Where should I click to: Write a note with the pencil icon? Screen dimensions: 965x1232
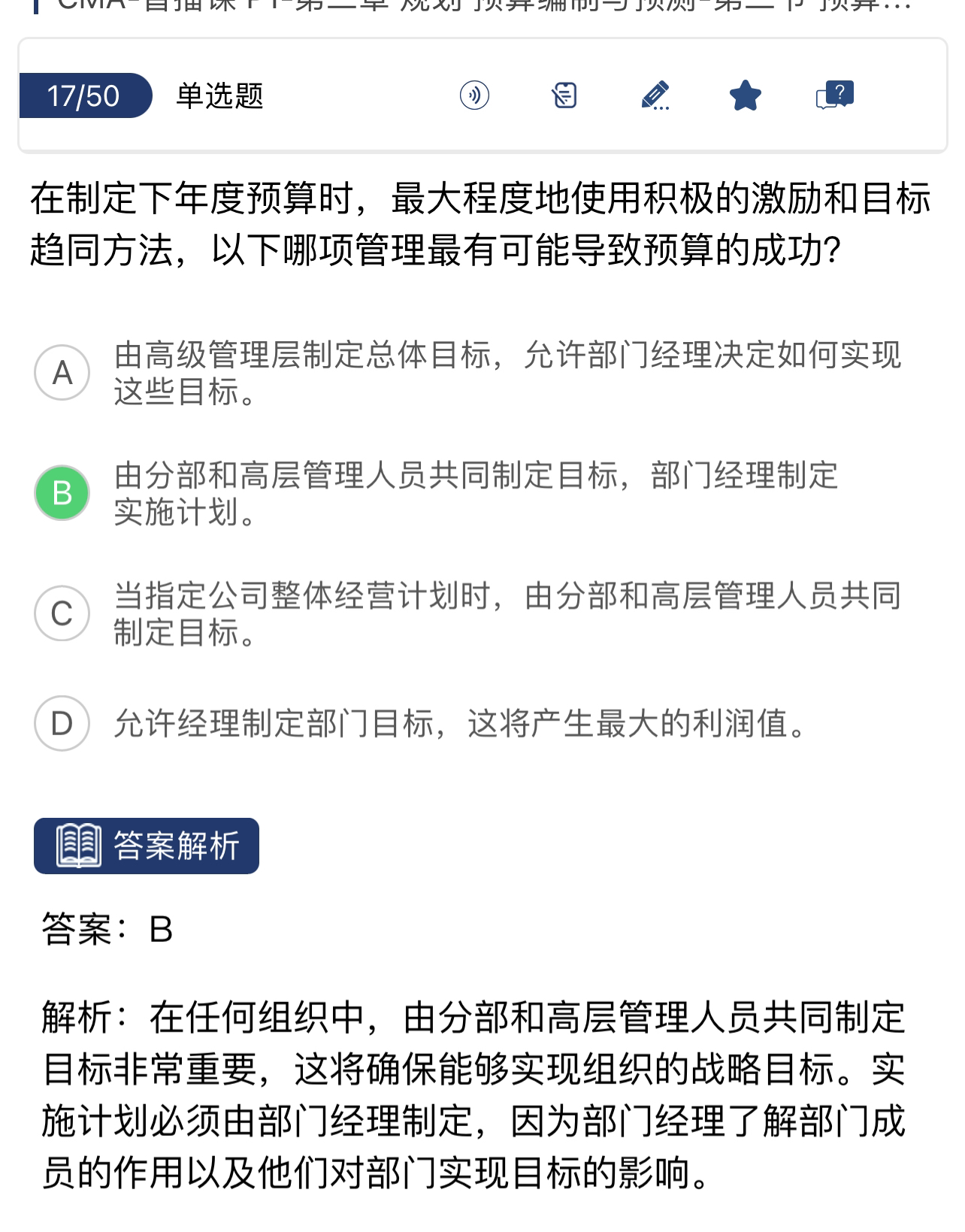point(655,95)
